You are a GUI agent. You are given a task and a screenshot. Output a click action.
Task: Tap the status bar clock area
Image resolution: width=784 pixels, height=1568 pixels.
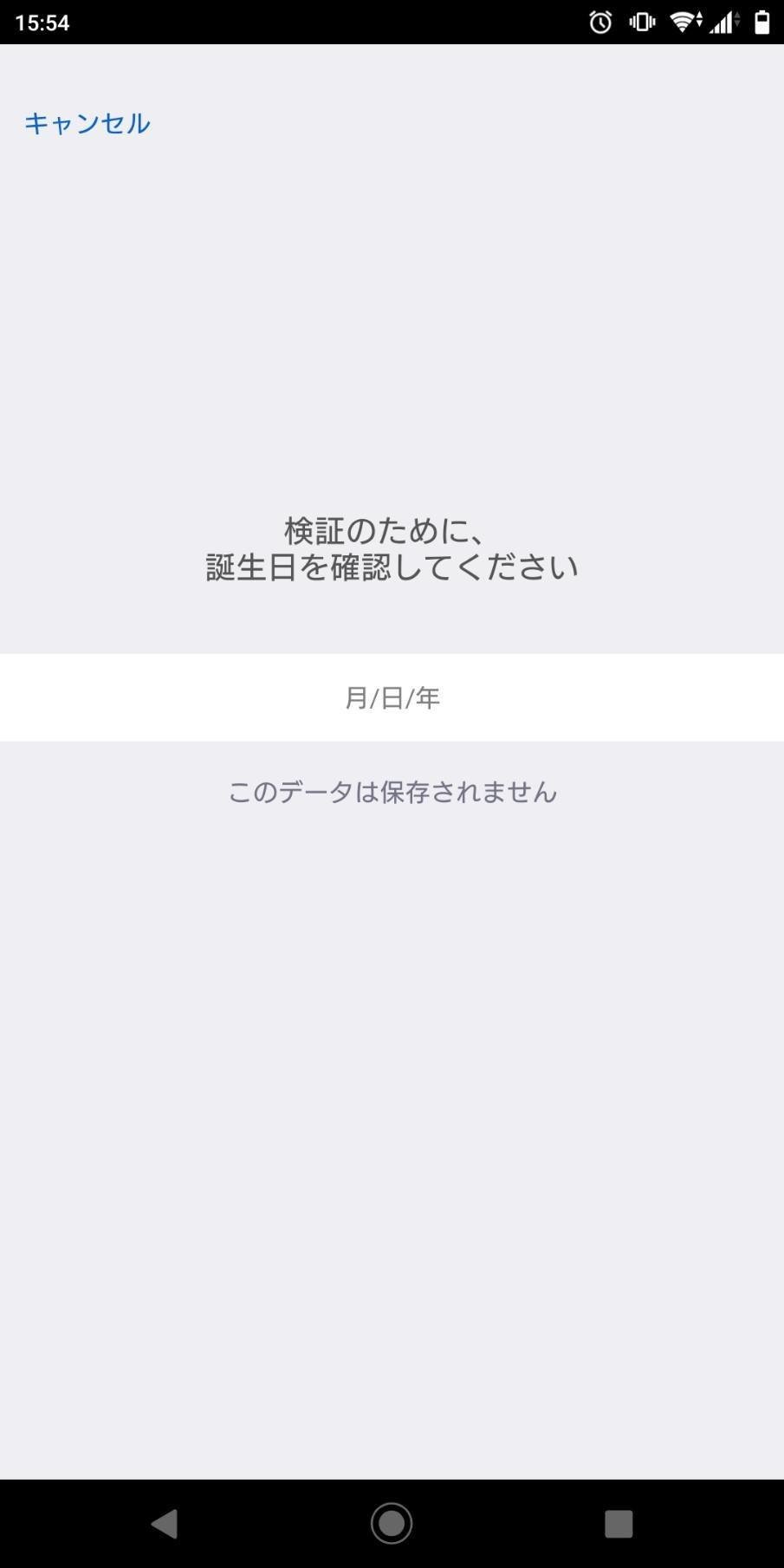coord(42,23)
